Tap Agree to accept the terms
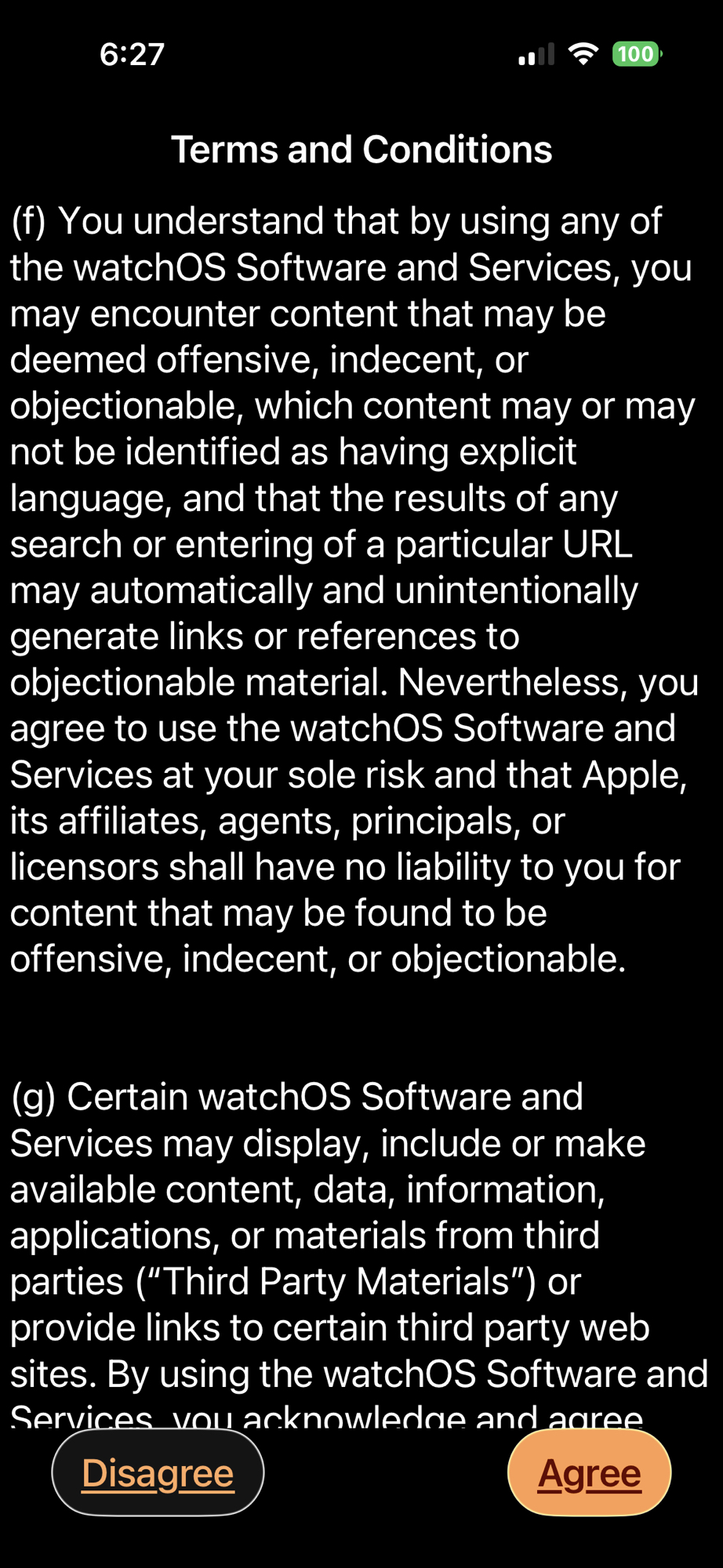The width and height of the screenshot is (723, 1568). pos(589,1473)
